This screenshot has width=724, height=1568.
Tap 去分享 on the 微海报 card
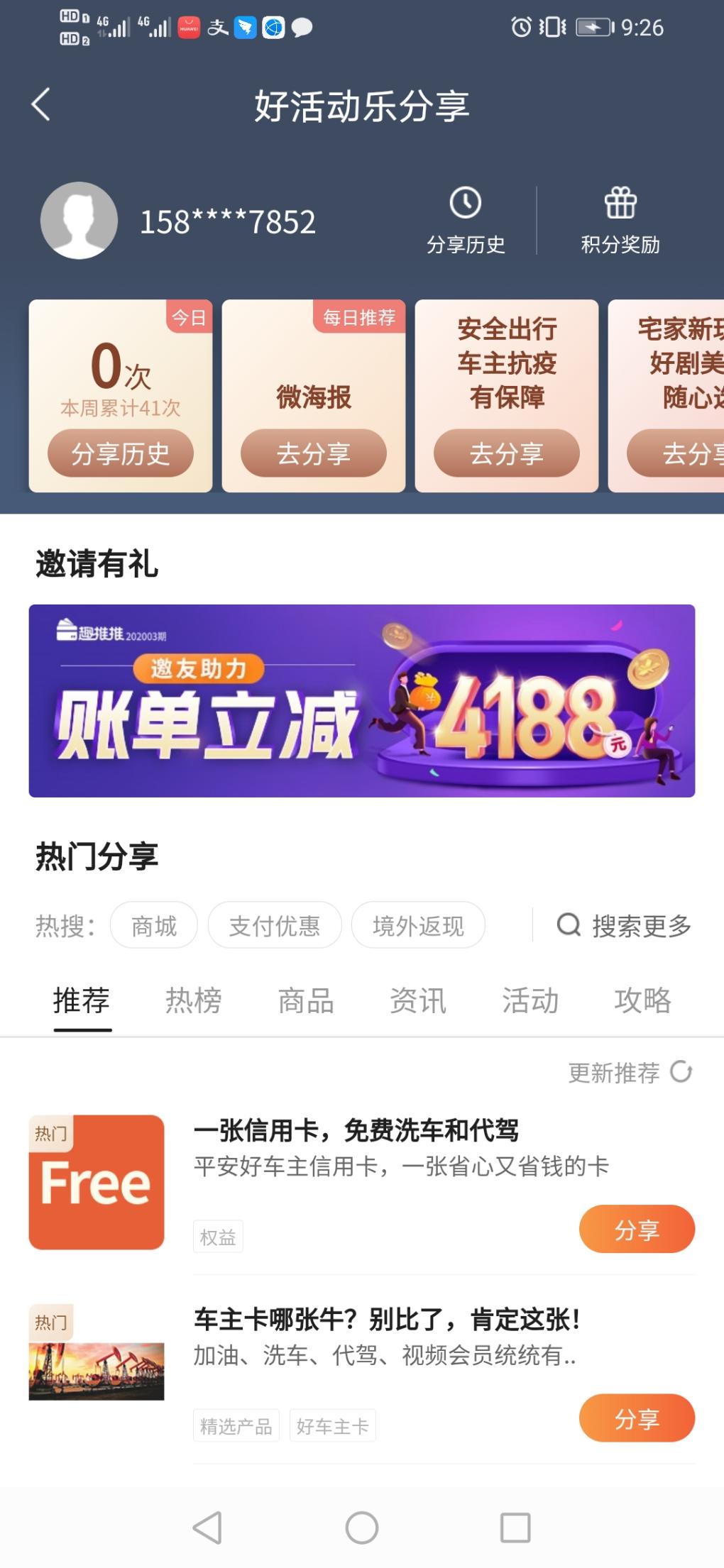click(x=314, y=453)
